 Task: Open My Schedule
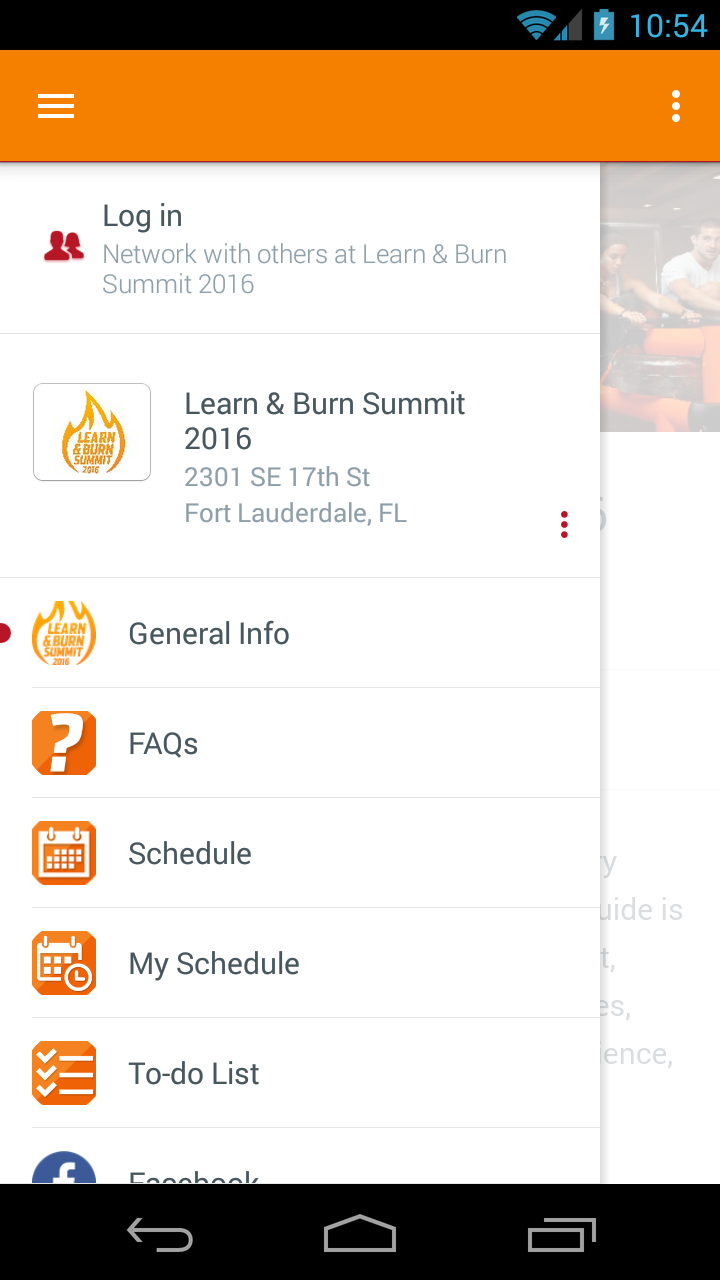point(300,964)
